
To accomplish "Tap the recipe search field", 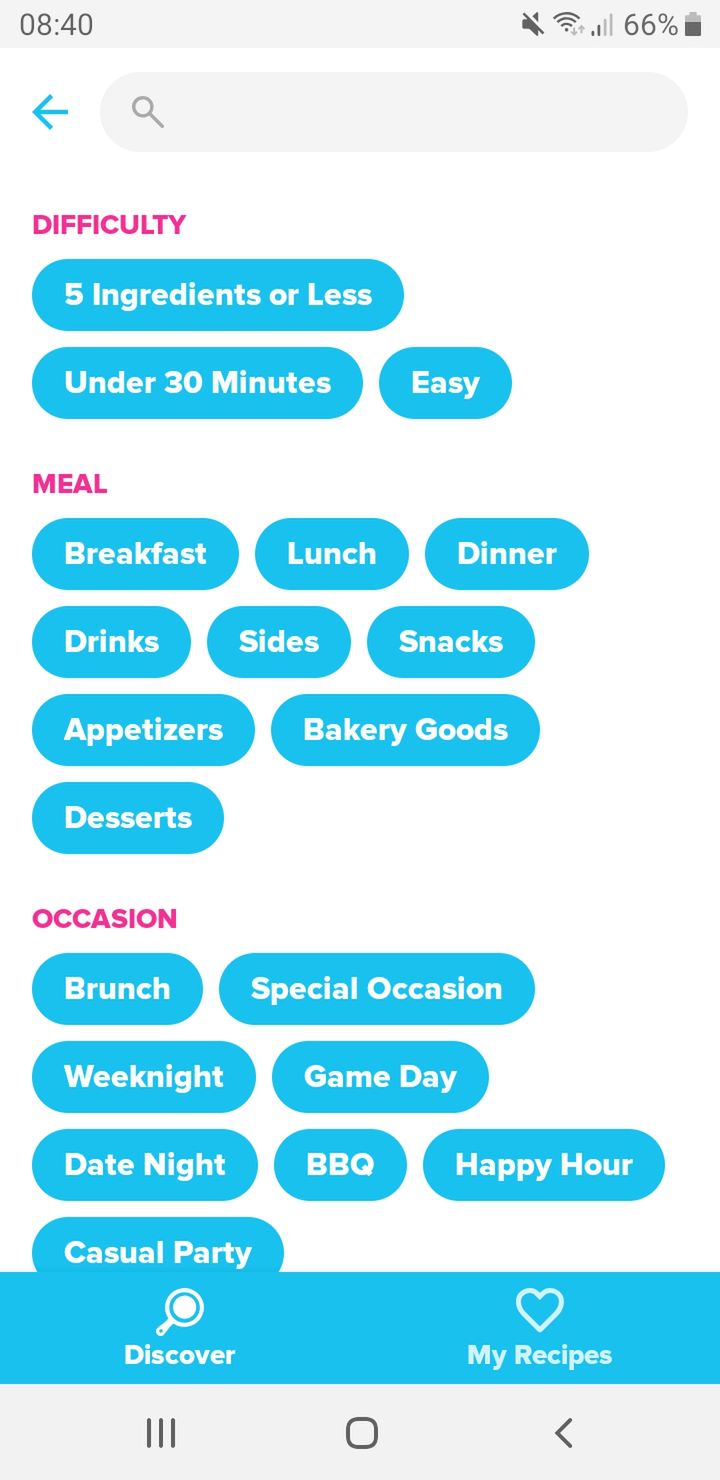I will pyautogui.click(x=394, y=112).
